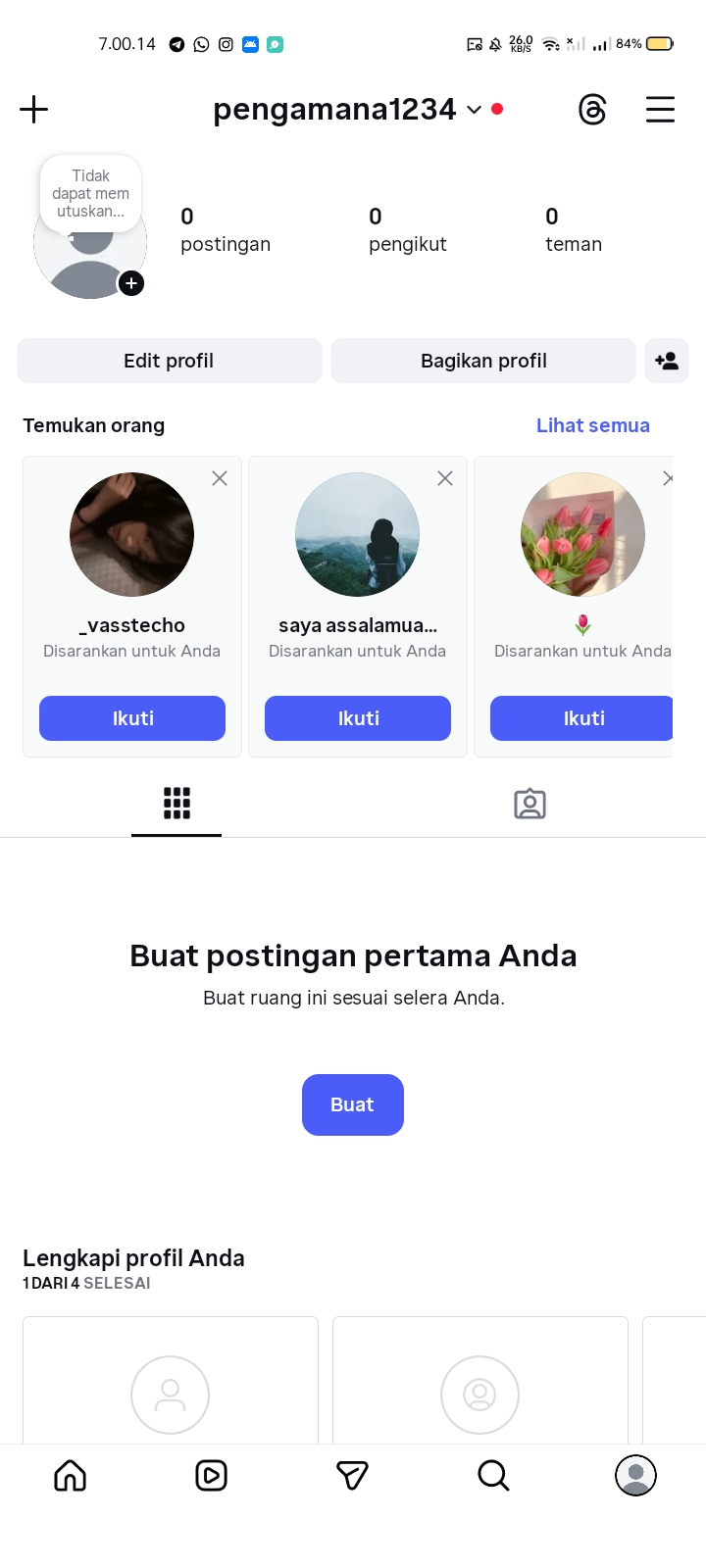
Task: Dismiss the _vasstecho suggestion card
Action: point(220,478)
